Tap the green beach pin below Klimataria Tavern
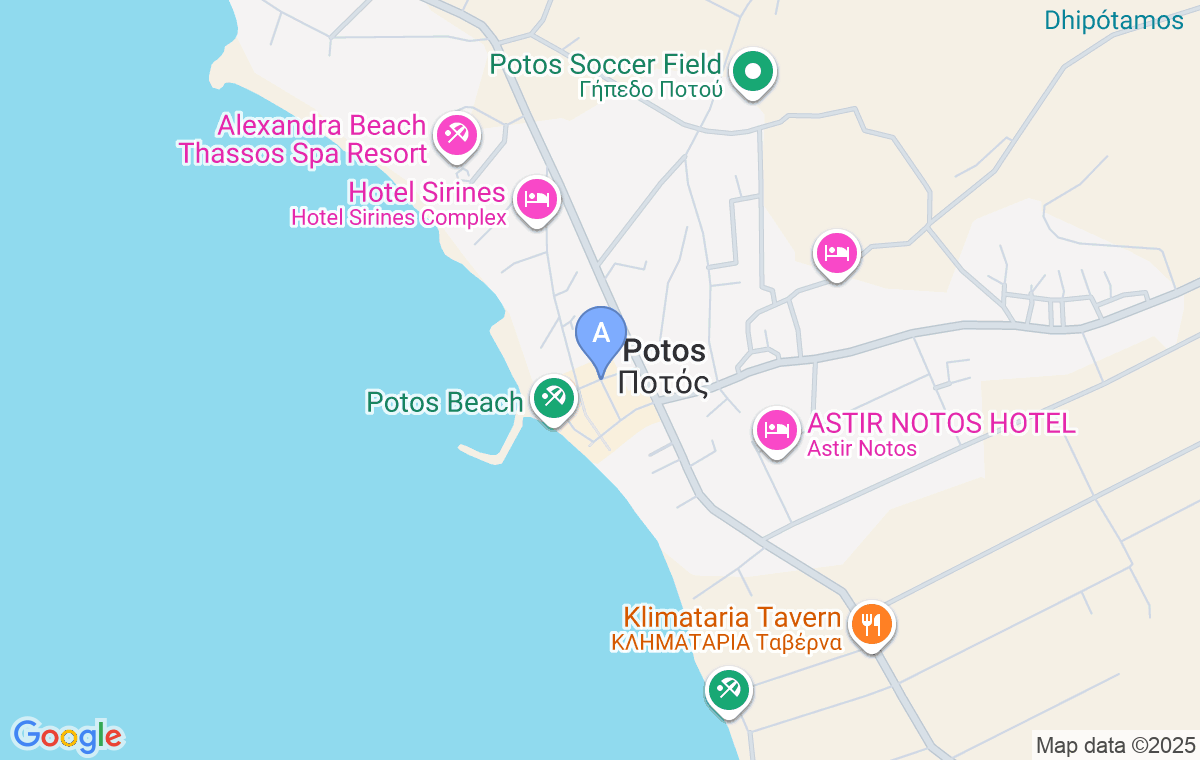The height and width of the screenshot is (760, 1200). pyautogui.click(x=729, y=691)
